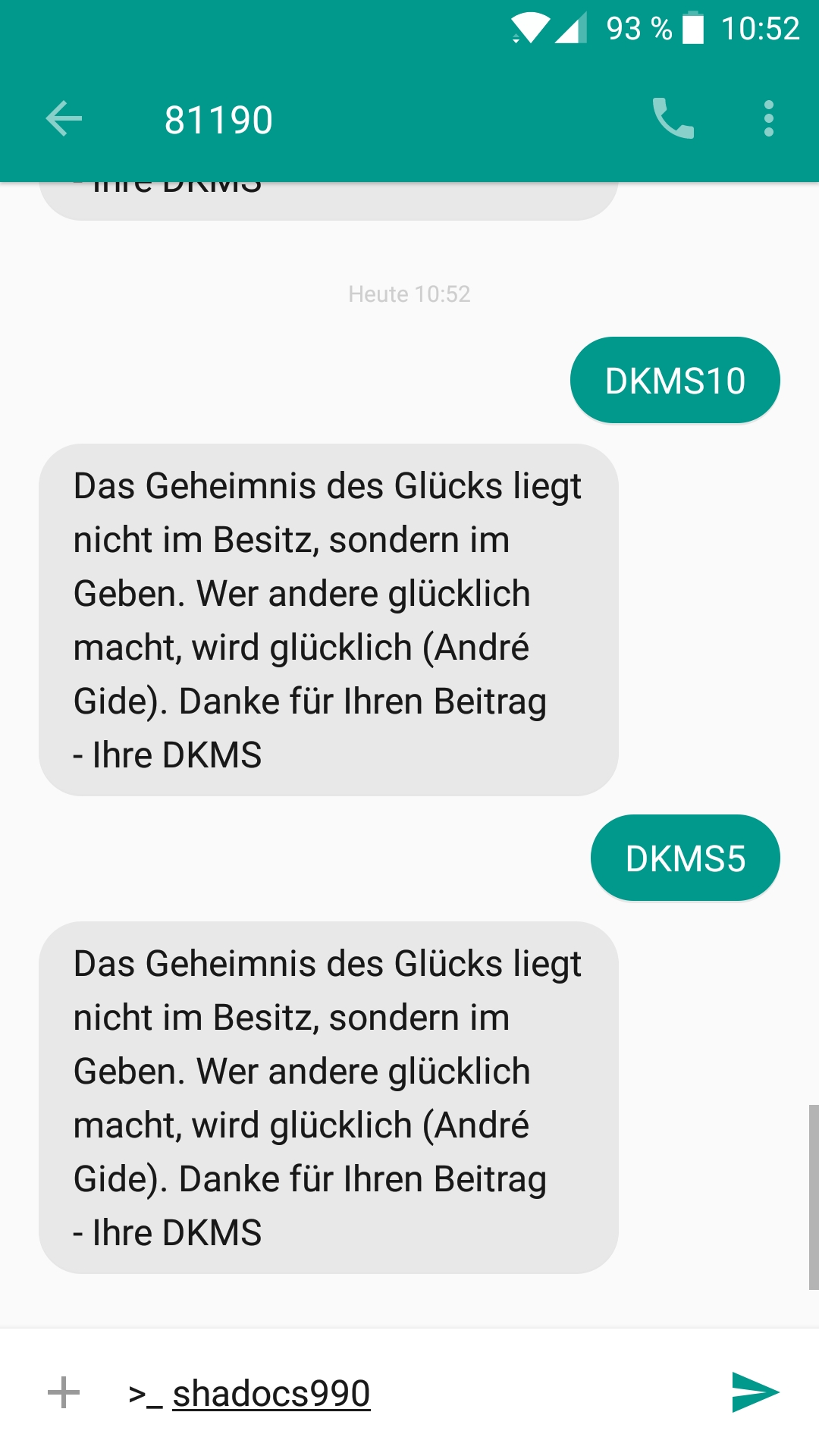The image size is (819, 1456).
Task: Focus the message text field
Action: coord(409,1393)
